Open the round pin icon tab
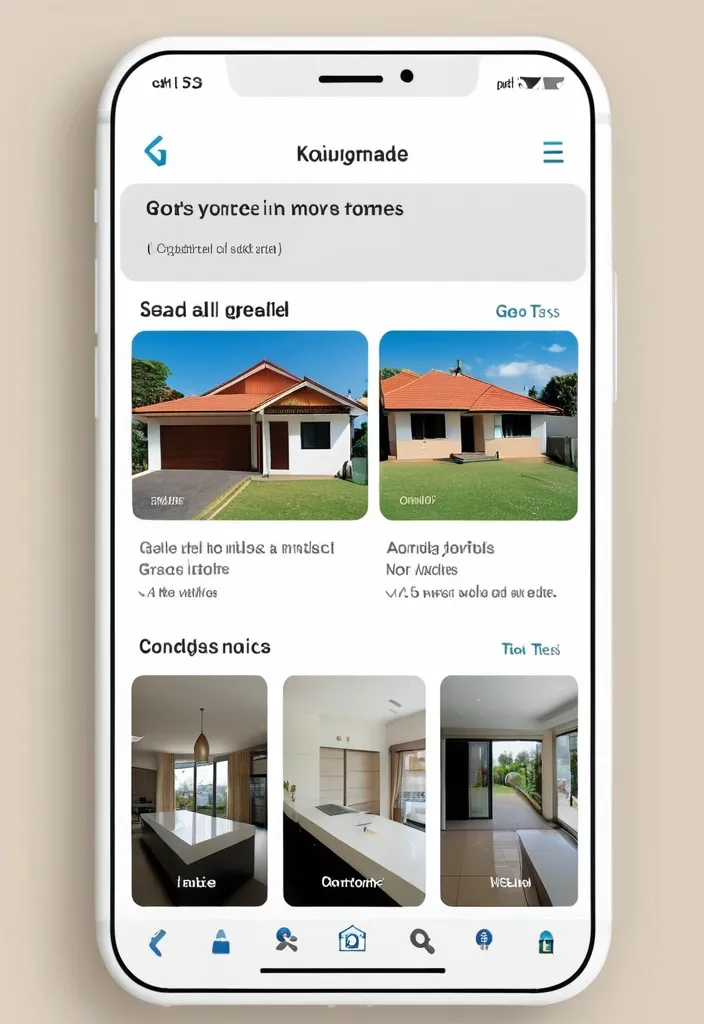This screenshot has width=704, height=1024. 484,939
